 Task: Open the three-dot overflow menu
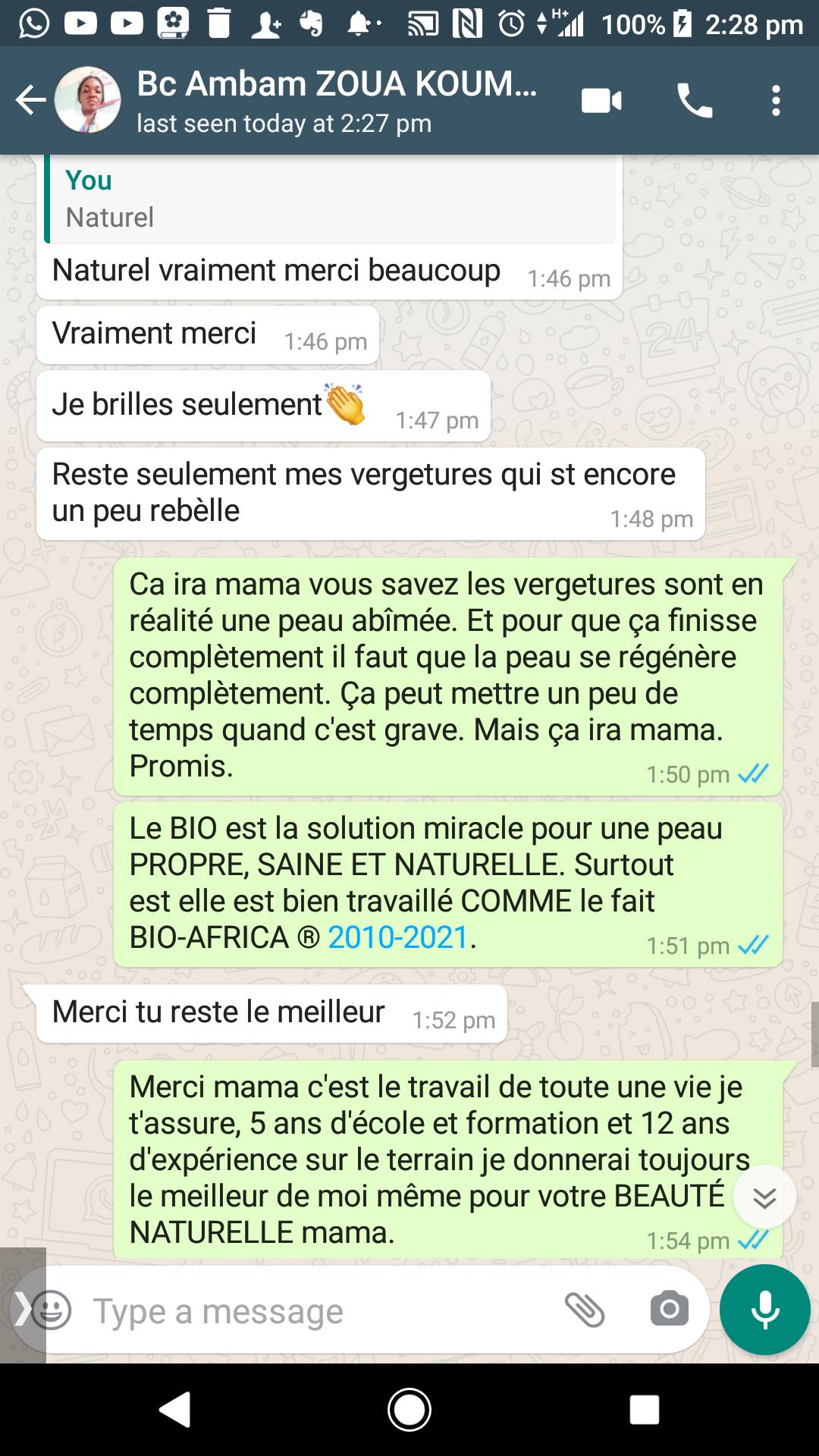[x=776, y=100]
